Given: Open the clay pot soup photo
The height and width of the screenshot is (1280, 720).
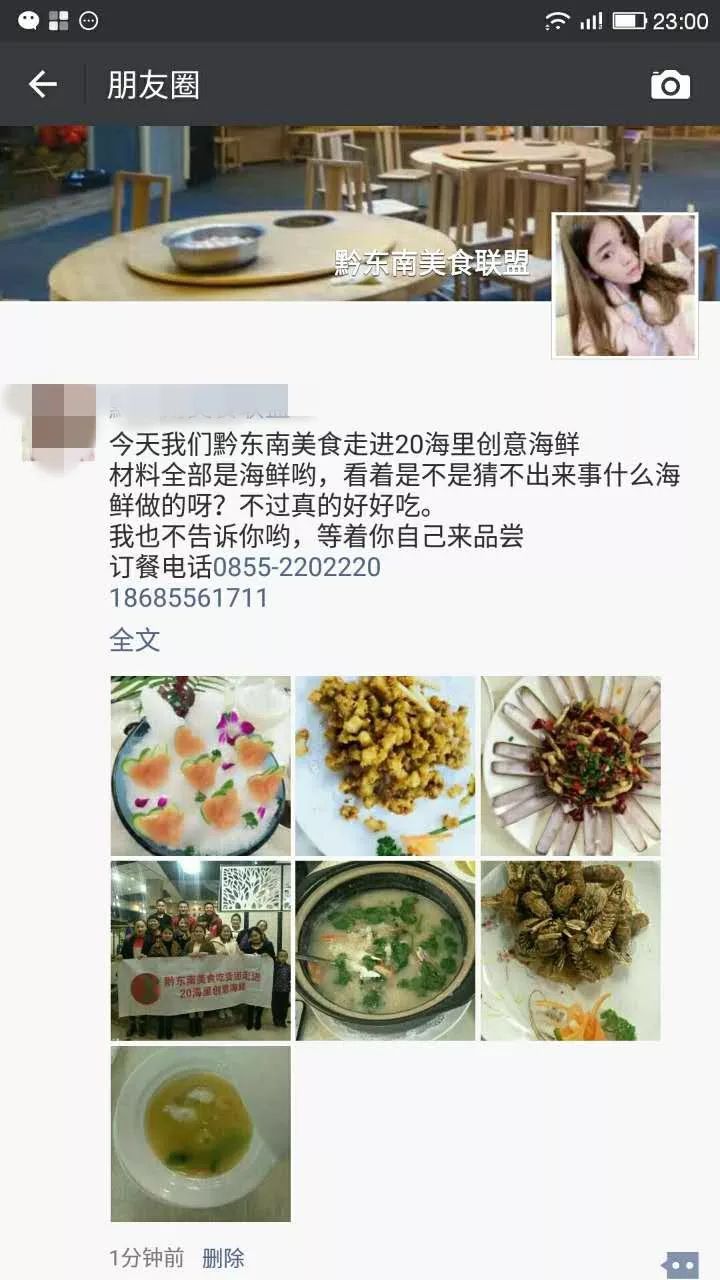Looking at the screenshot, I should tap(385, 950).
